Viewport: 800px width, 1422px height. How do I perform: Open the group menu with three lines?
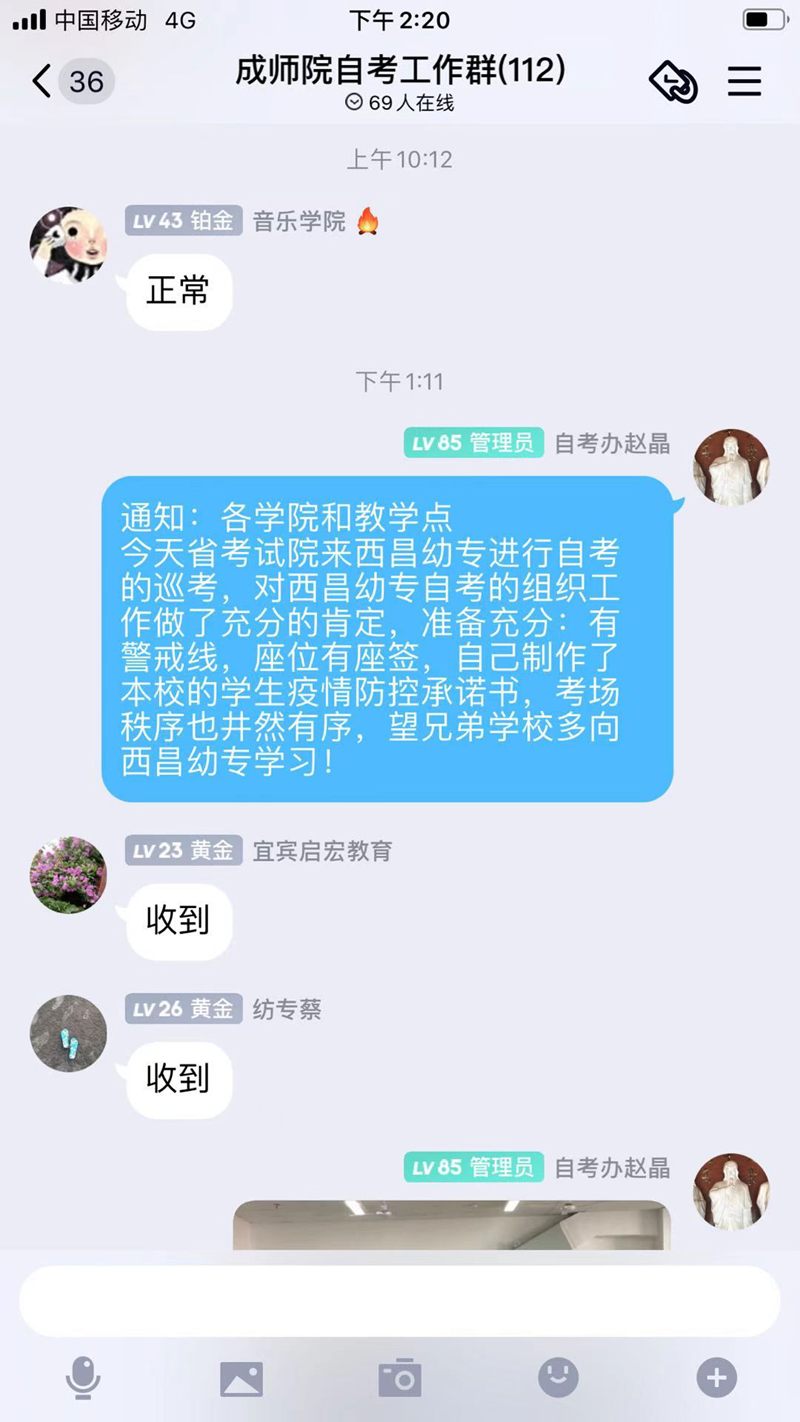click(744, 81)
